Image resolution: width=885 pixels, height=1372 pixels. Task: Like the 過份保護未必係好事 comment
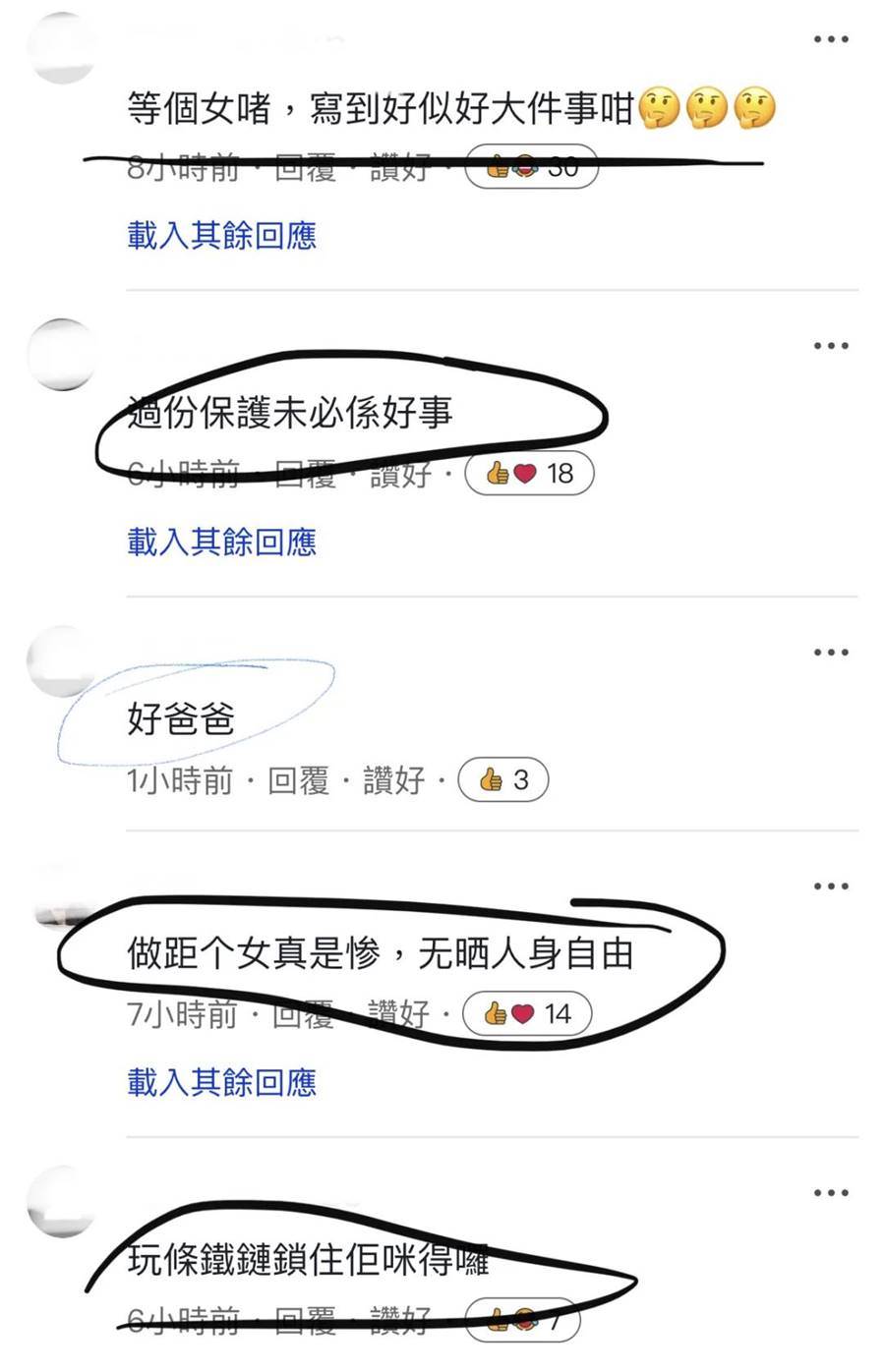(x=399, y=475)
